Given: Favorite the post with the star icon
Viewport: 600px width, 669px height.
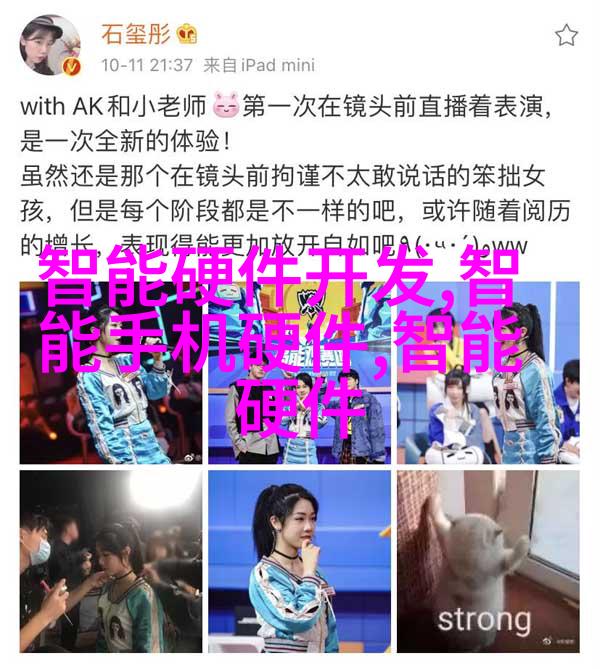Looking at the screenshot, I should click(x=566, y=36).
